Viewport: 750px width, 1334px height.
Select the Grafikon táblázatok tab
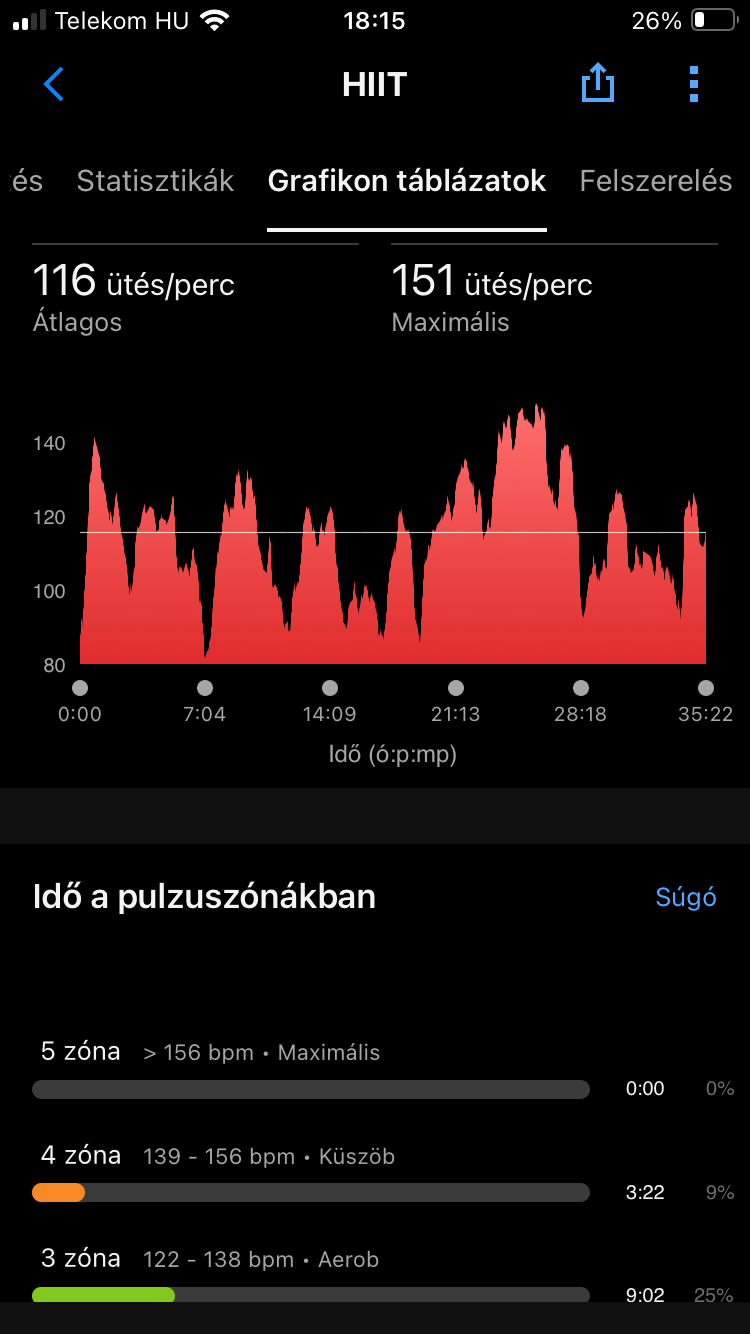(407, 181)
